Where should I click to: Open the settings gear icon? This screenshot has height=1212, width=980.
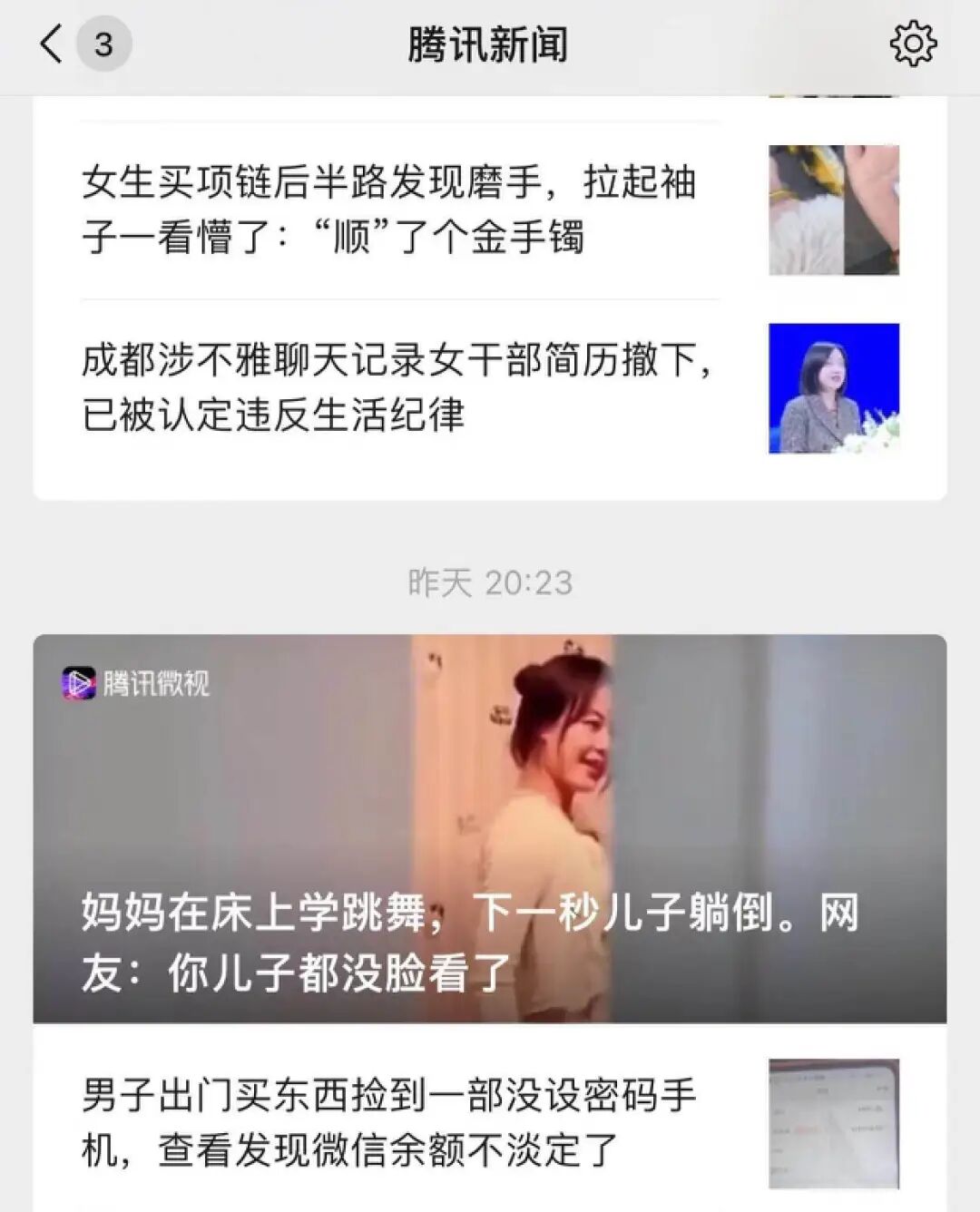click(912, 44)
